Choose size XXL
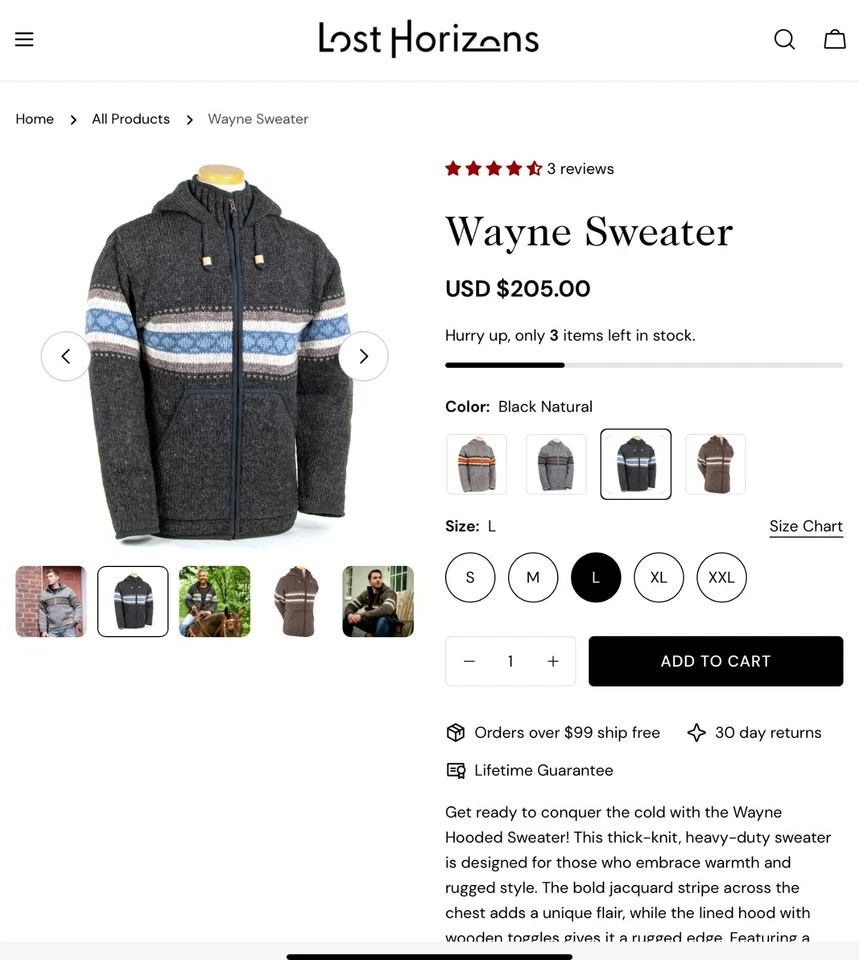The height and width of the screenshot is (960, 859). click(721, 577)
